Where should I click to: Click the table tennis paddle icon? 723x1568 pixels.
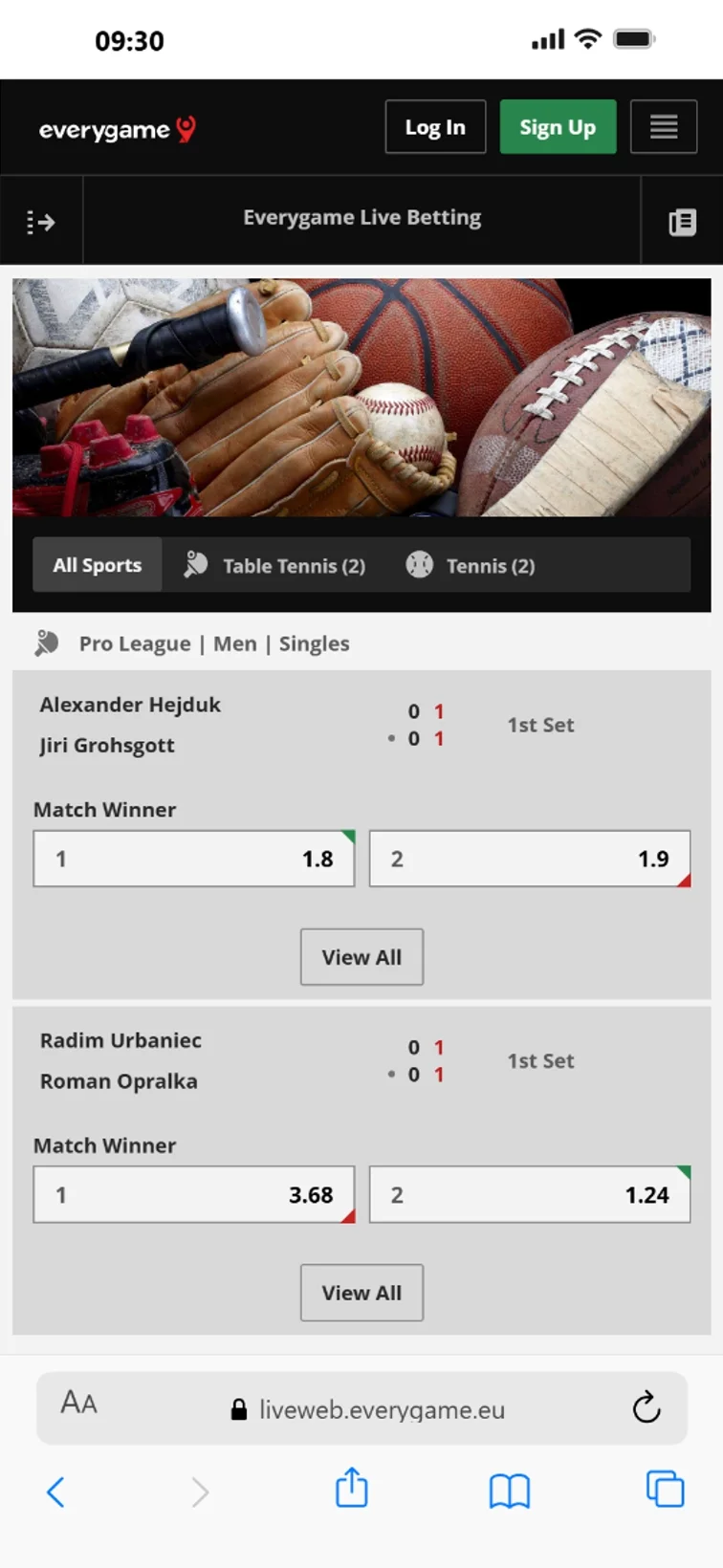pyautogui.click(x=196, y=564)
